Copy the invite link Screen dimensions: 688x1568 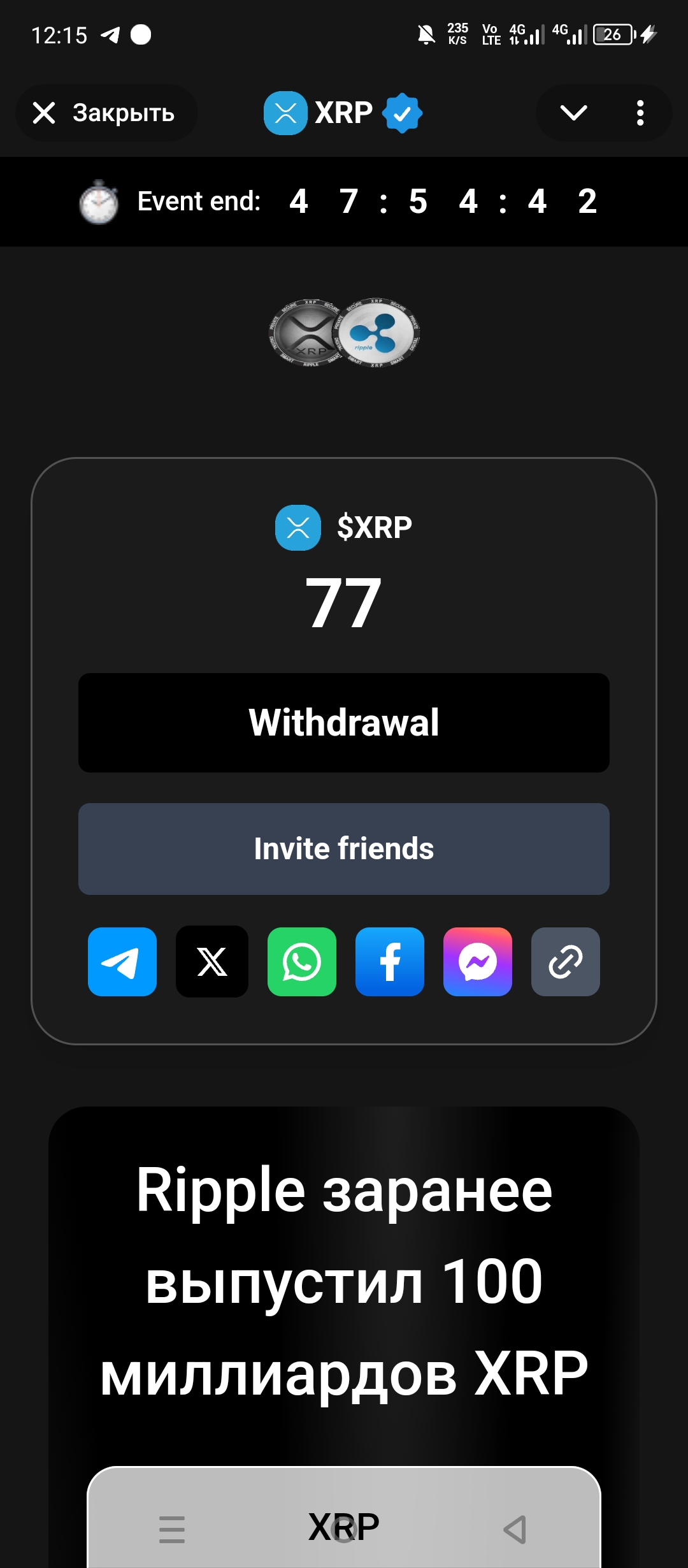coord(566,962)
